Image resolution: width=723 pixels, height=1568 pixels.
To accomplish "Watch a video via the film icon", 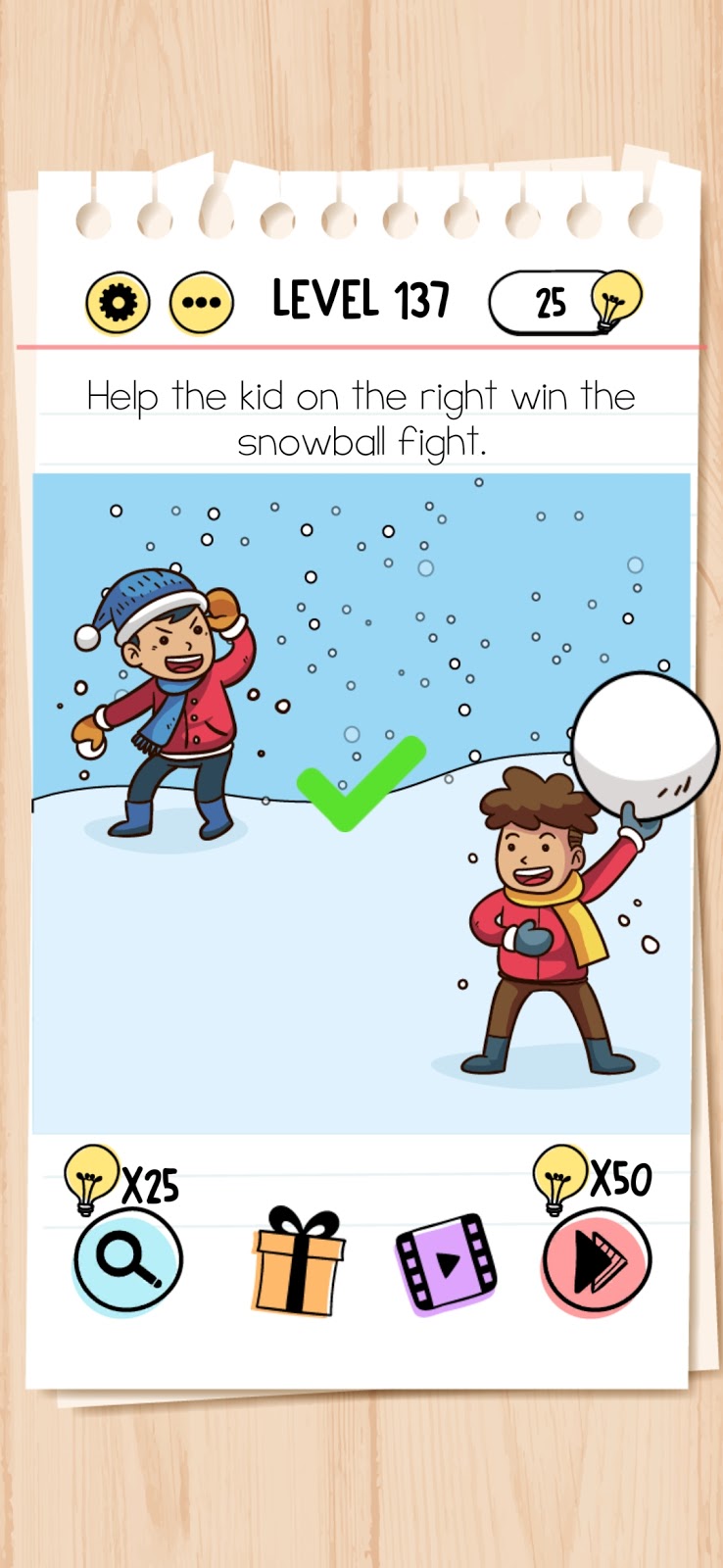I will point(446,1262).
